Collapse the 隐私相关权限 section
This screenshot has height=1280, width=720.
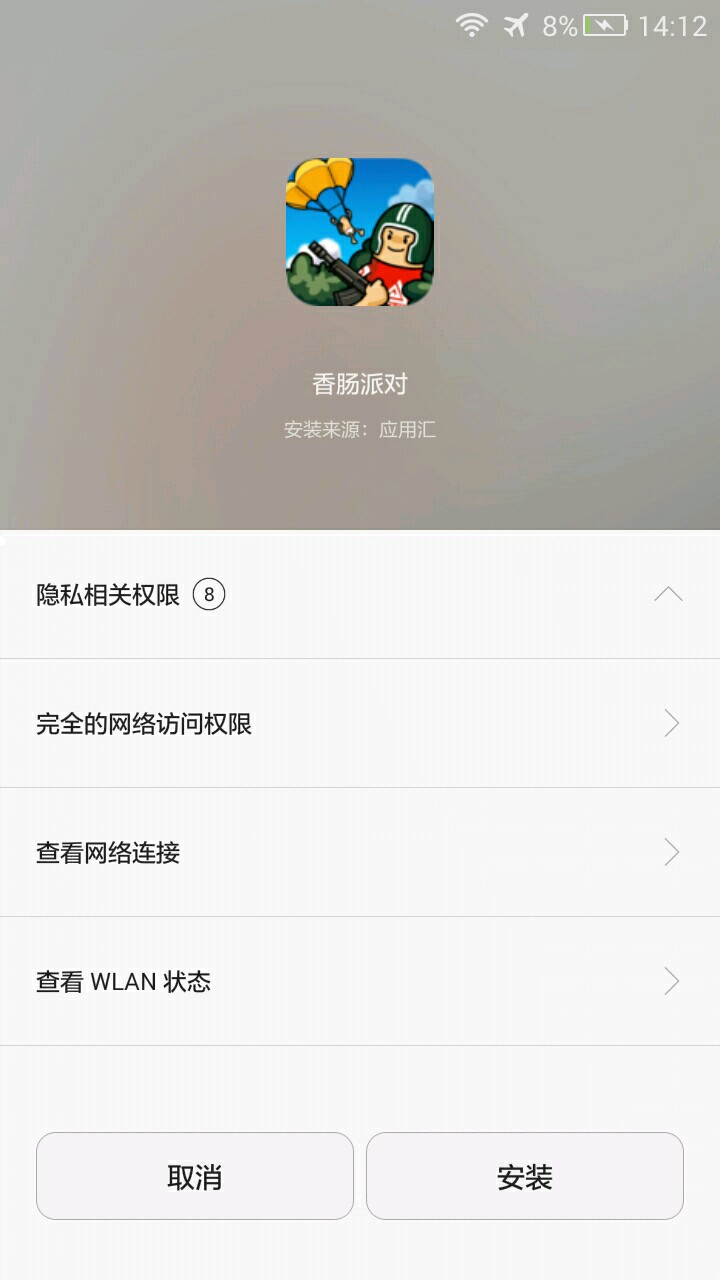coord(668,595)
